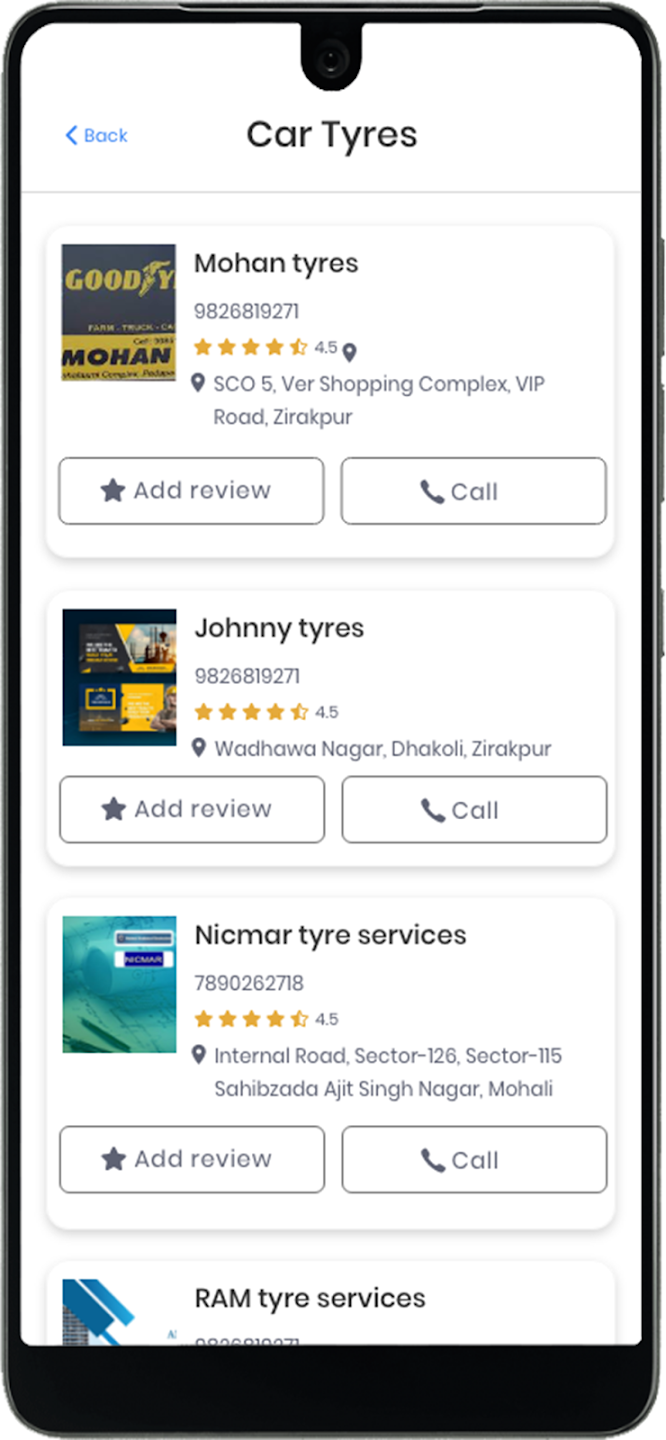Screen dimensions: 666x1440
Task: Call Mohan tyres
Action: 473,491
